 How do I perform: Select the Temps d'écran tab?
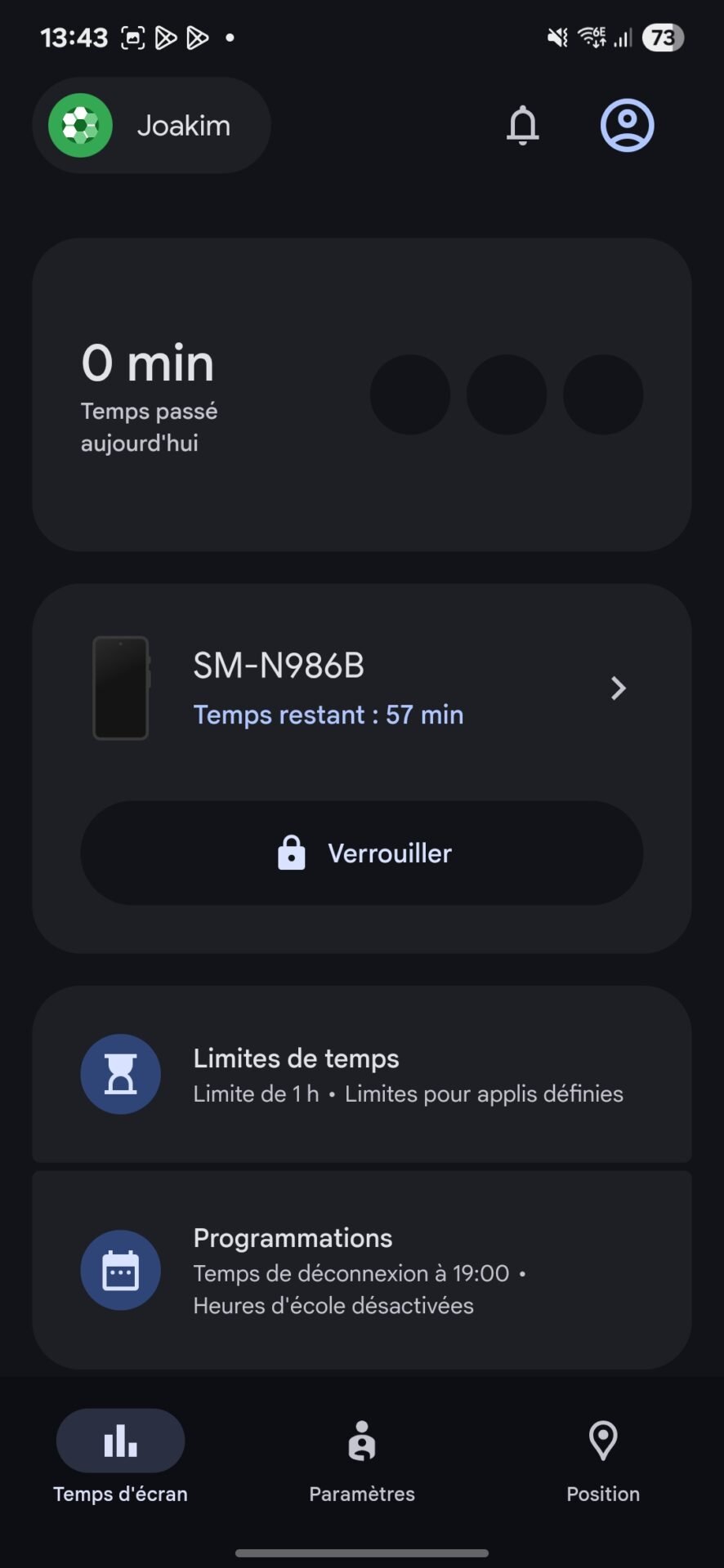click(x=121, y=1457)
